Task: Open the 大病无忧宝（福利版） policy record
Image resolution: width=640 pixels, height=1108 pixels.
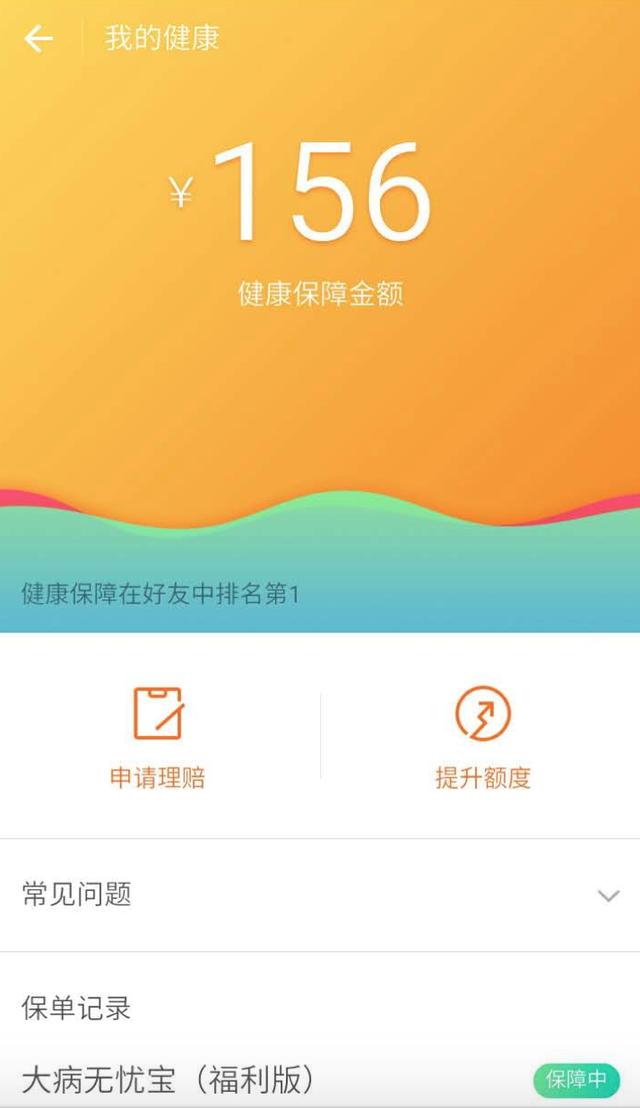Action: click(168, 1080)
